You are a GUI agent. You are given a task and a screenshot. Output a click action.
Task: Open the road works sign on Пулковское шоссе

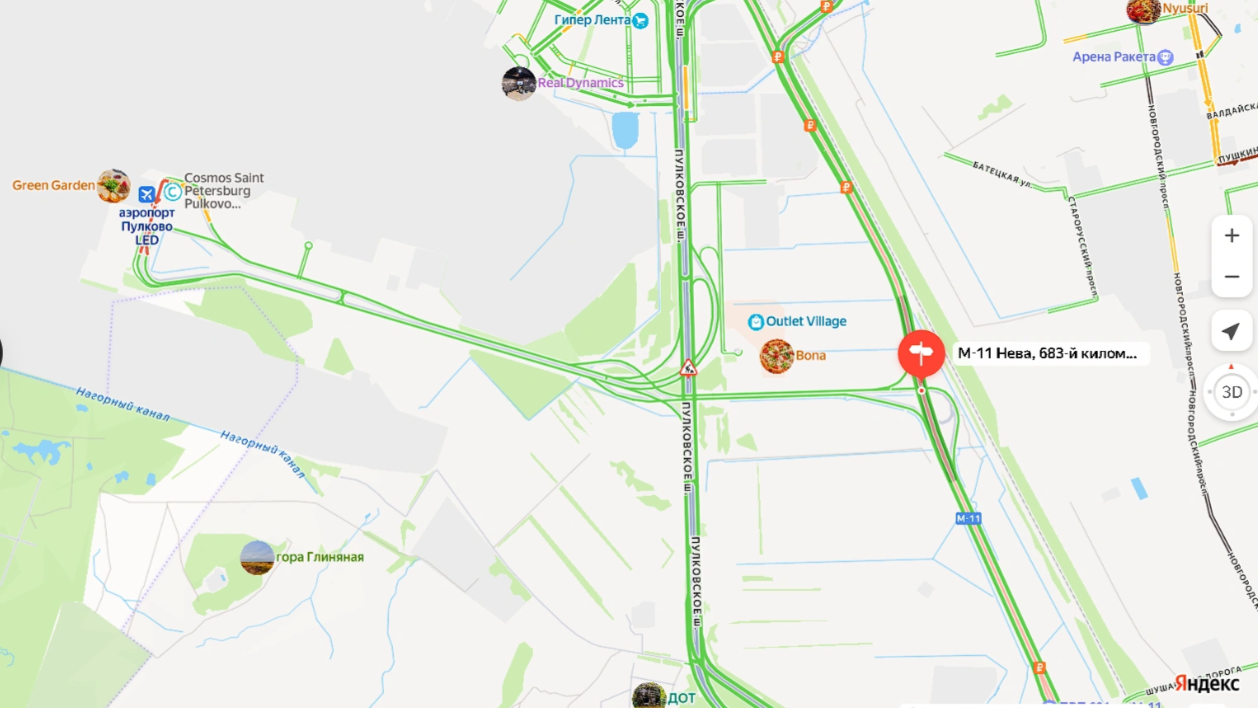click(688, 368)
